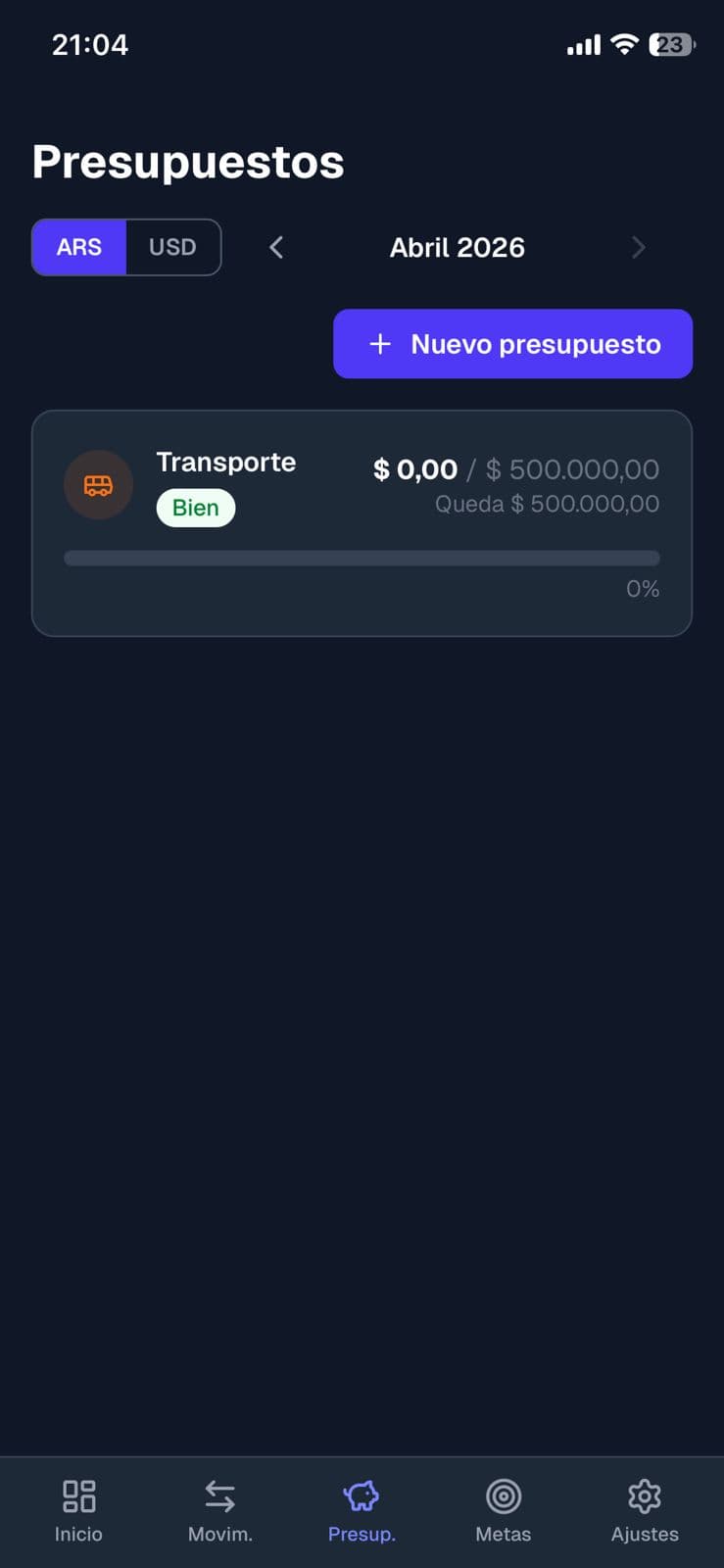724x1568 pixels.
Task: Go to the Inicio tab
Action: click(78, 1510)
